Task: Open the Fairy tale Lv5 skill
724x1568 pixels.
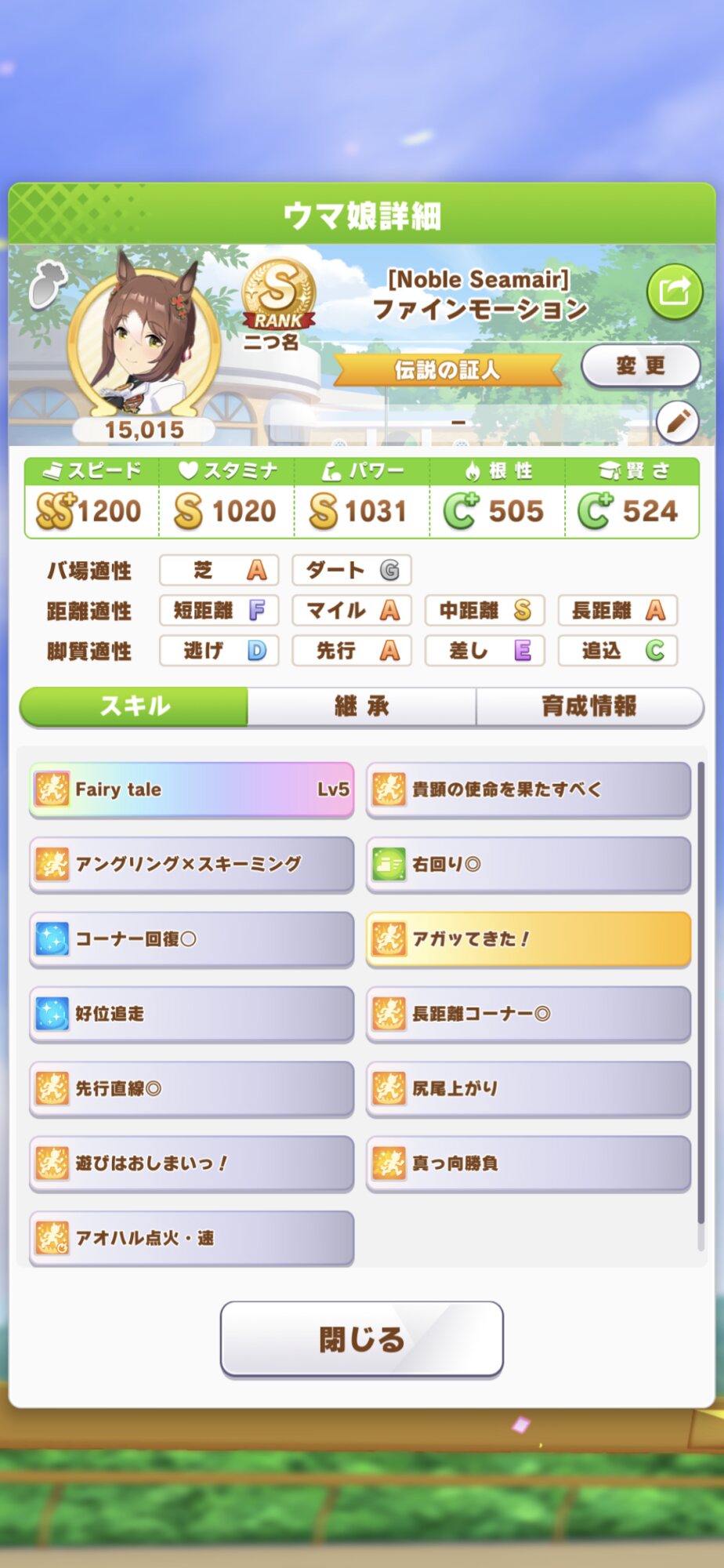Action: (191, 789)
